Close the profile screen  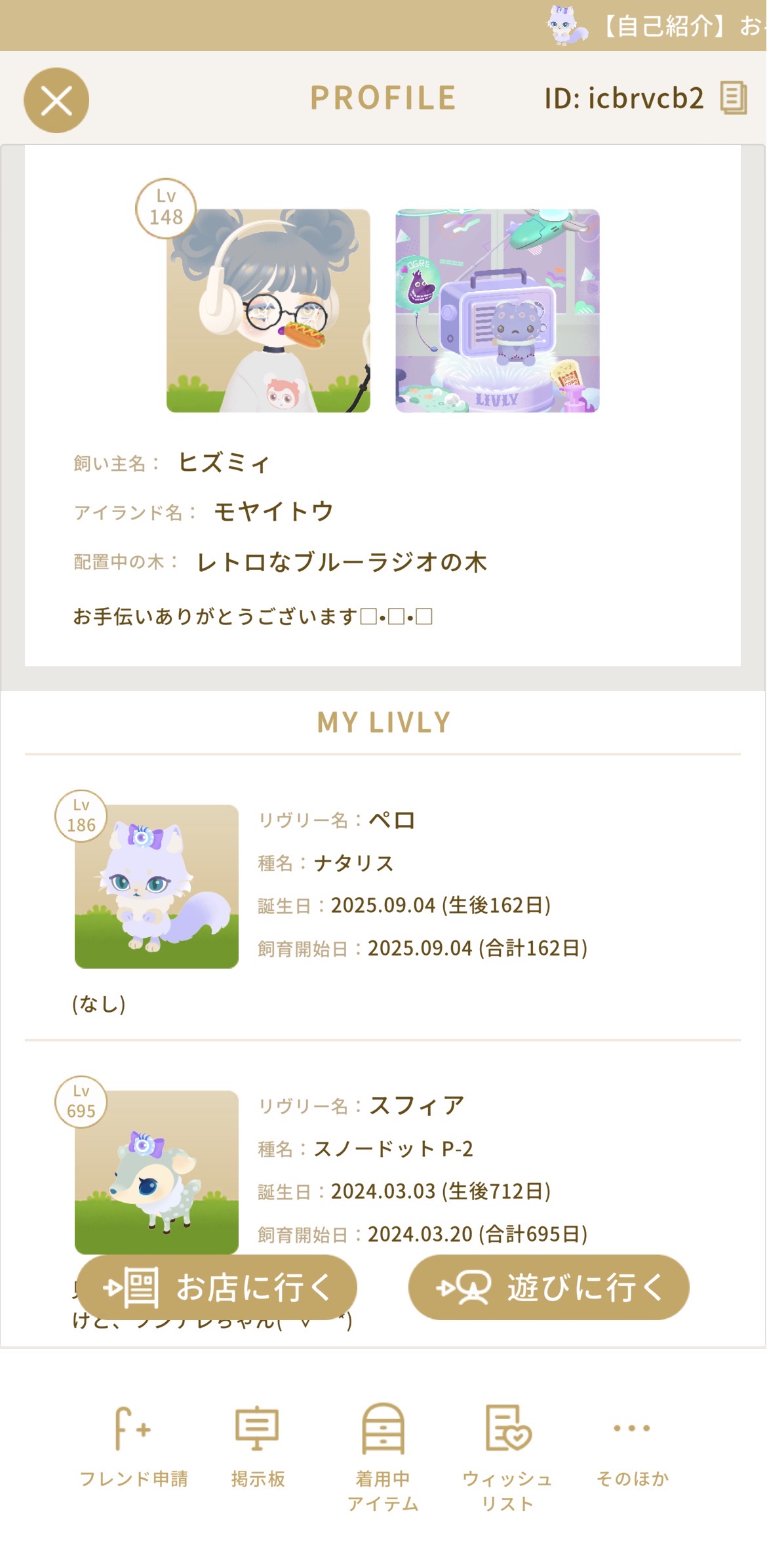[x=56, y=100]
